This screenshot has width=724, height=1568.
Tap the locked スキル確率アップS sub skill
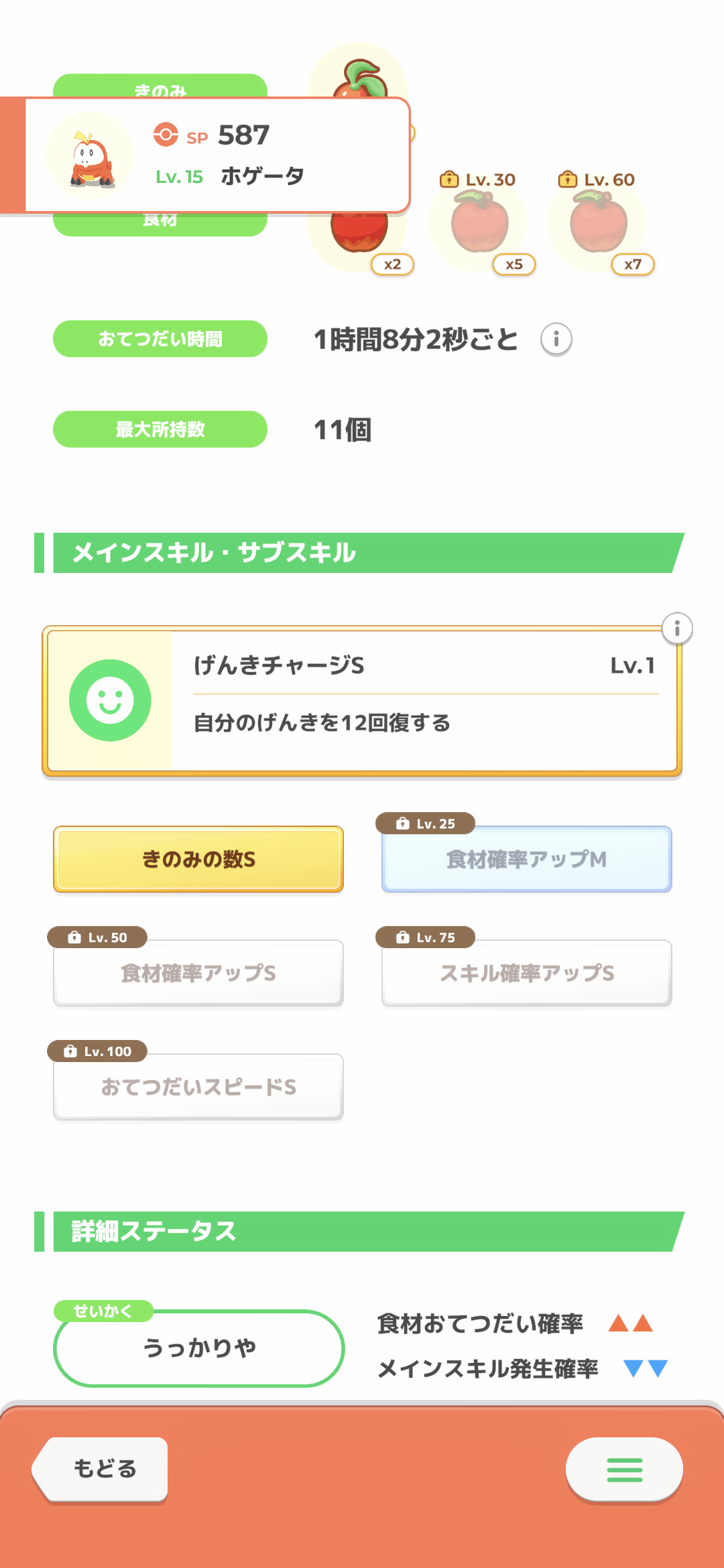click(x=526, y=973)
